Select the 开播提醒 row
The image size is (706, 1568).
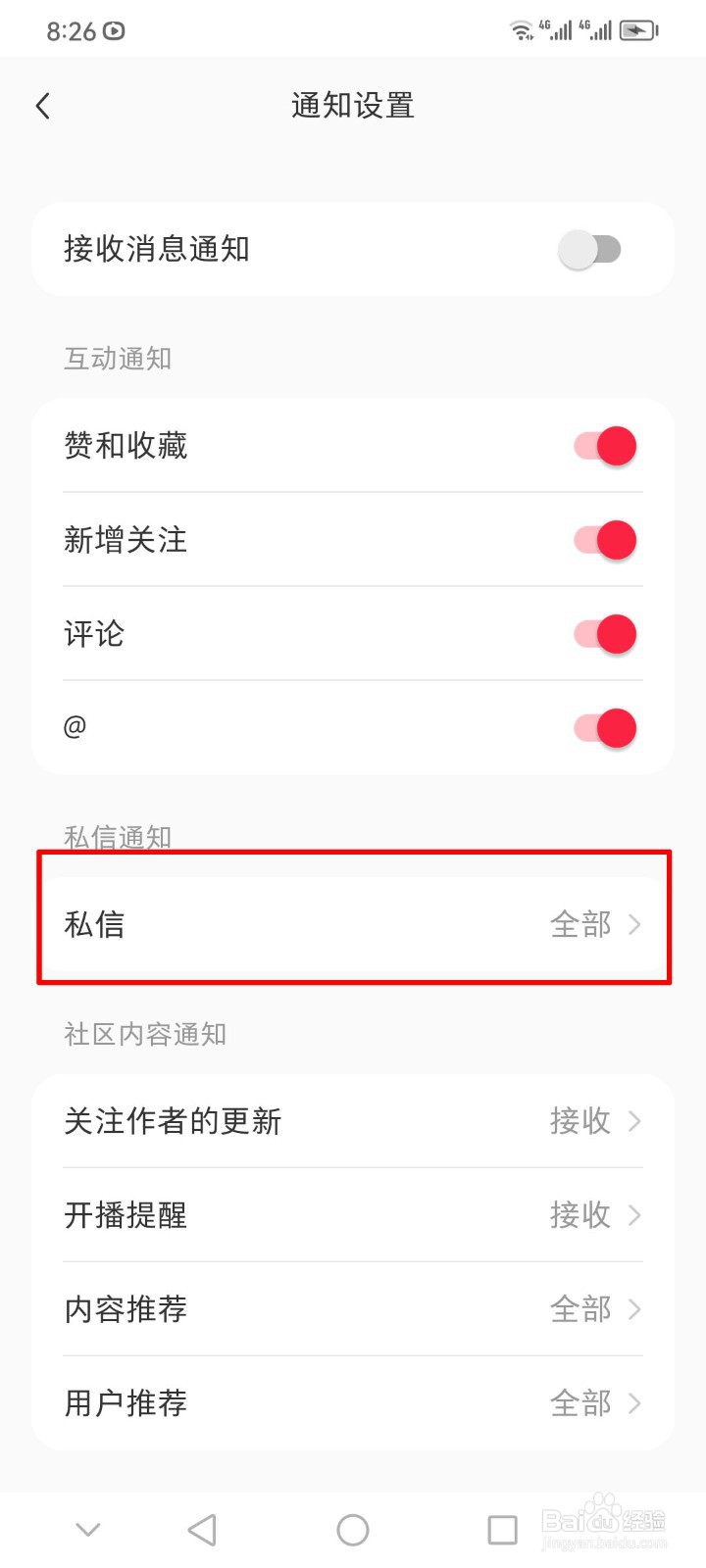click(353, 1215)
